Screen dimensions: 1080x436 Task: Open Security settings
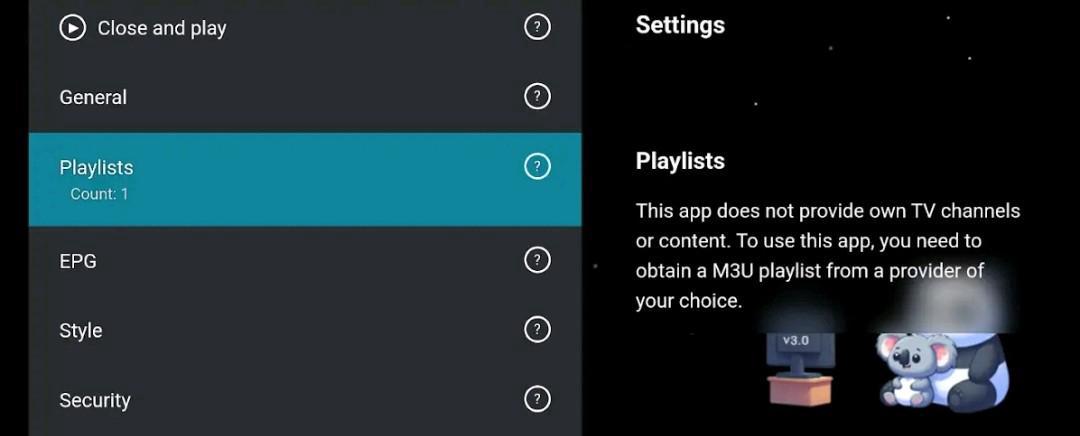click(95, 400)
